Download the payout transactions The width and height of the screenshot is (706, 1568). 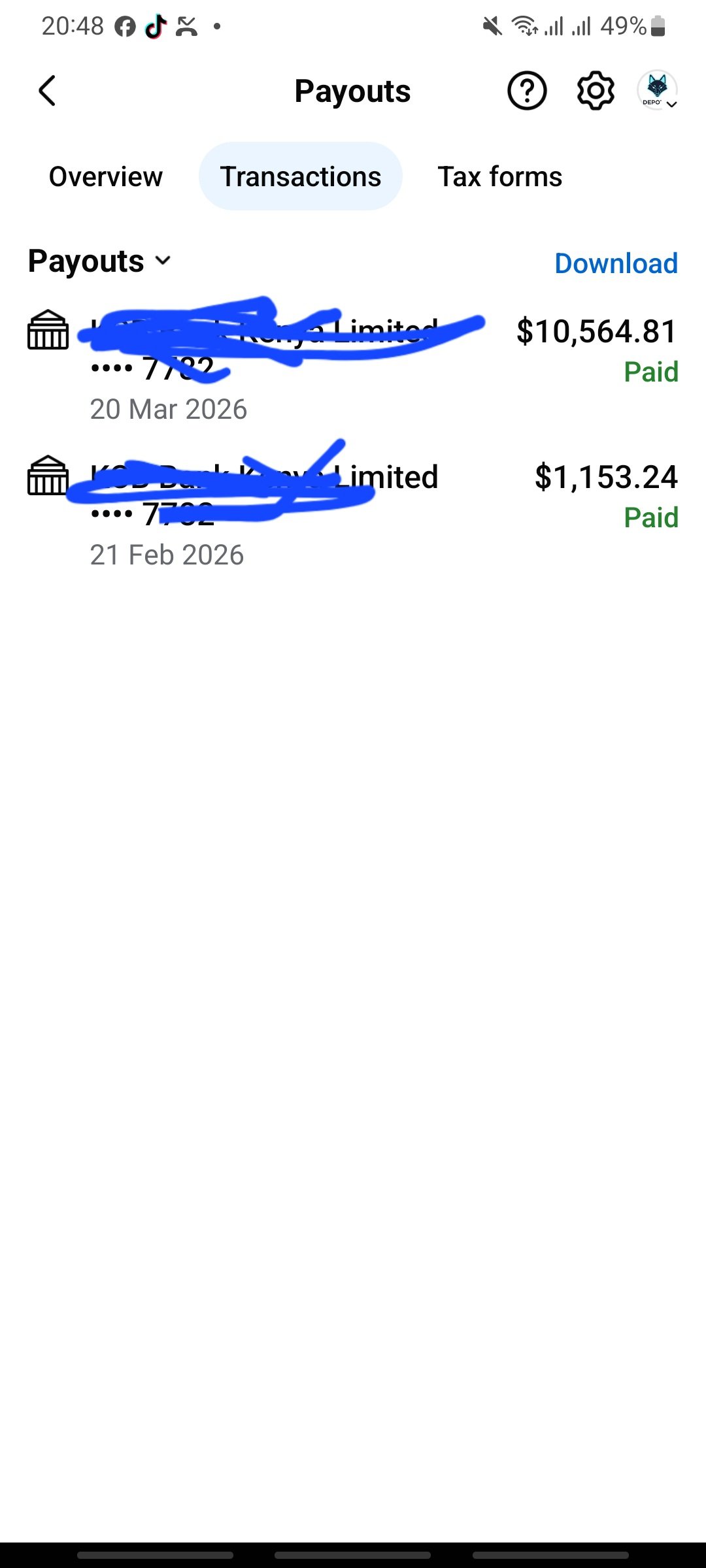click(x=616, y=263)
